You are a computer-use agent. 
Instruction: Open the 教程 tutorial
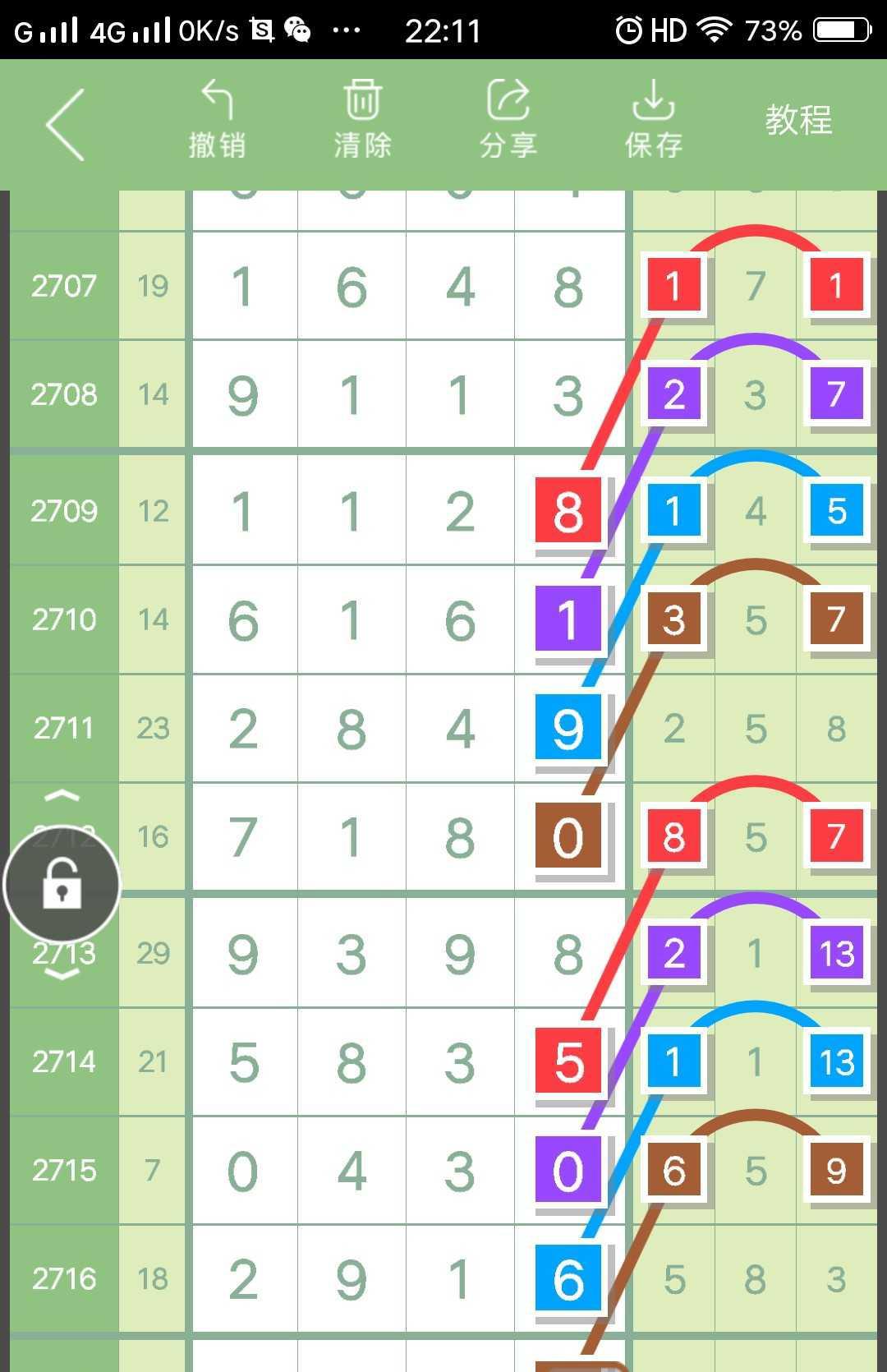pos(798,120)
